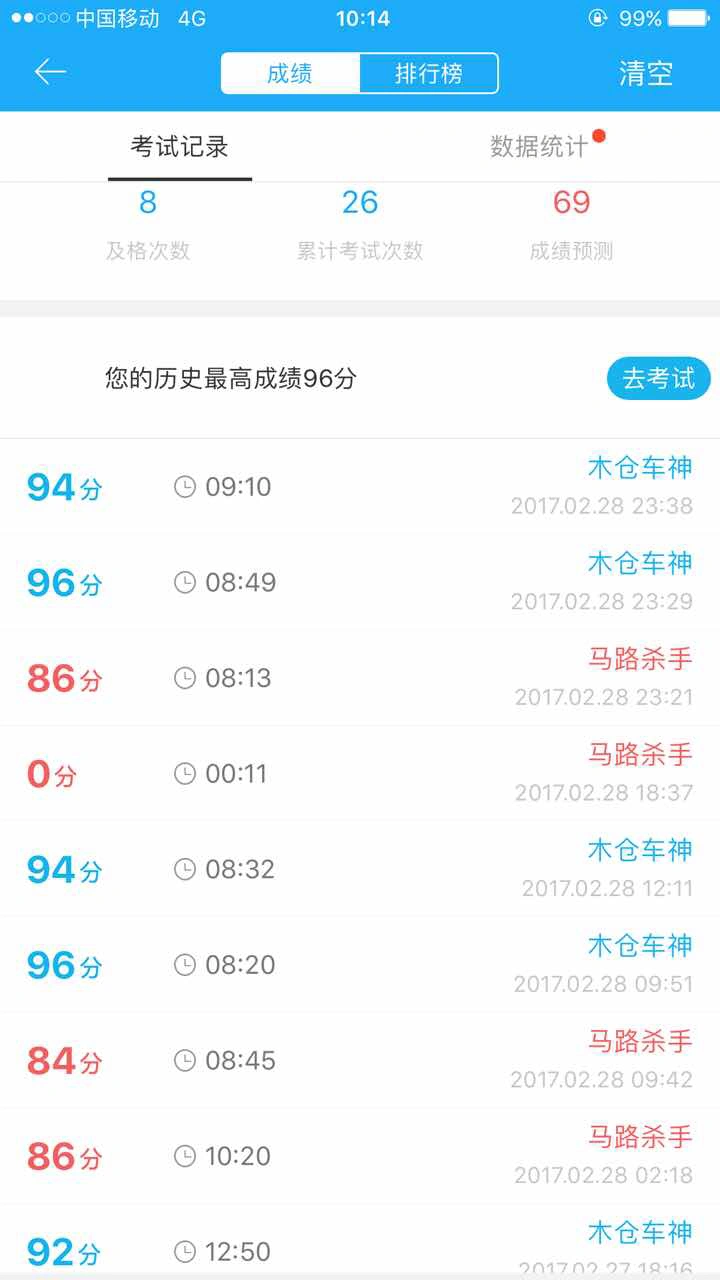Switch to the 排行榜 segment
The width and height of the screenshot is (720, 1280).
428,73
